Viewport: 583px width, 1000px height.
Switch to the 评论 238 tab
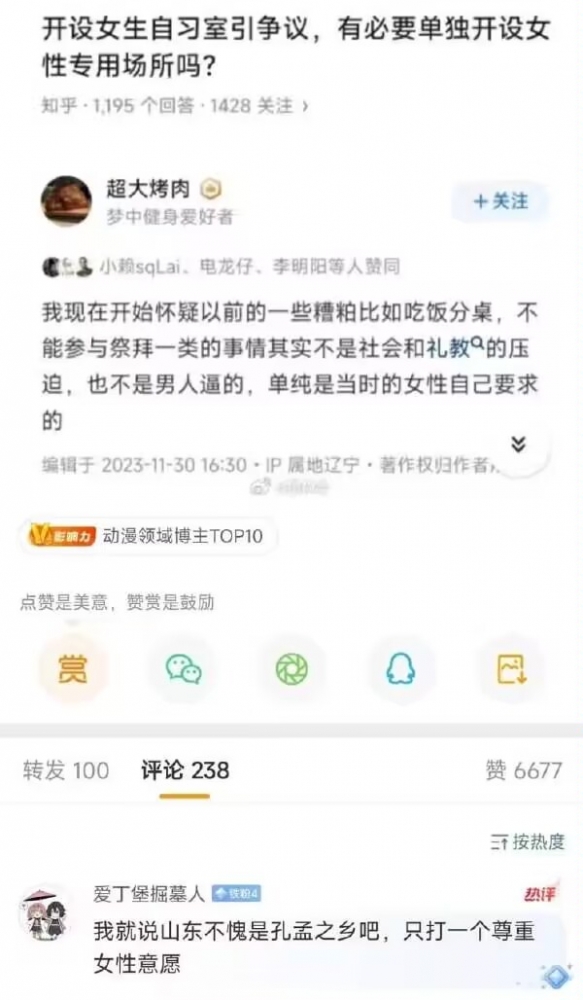point(185,770)
